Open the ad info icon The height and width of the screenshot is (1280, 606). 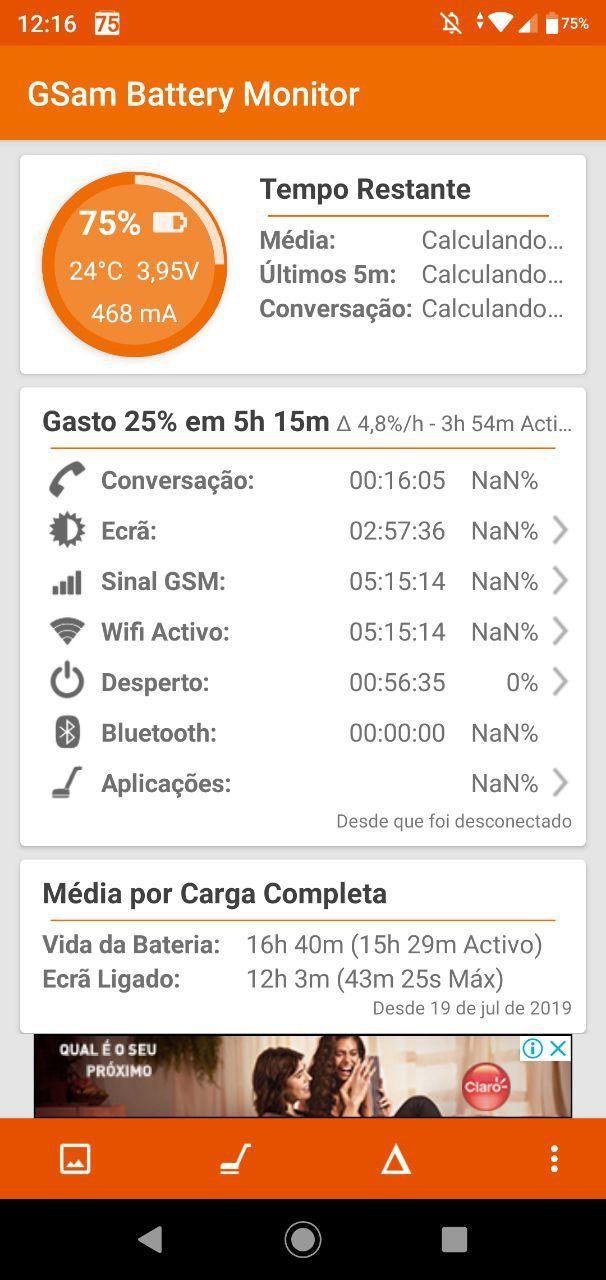click(x=533, y=1048)
